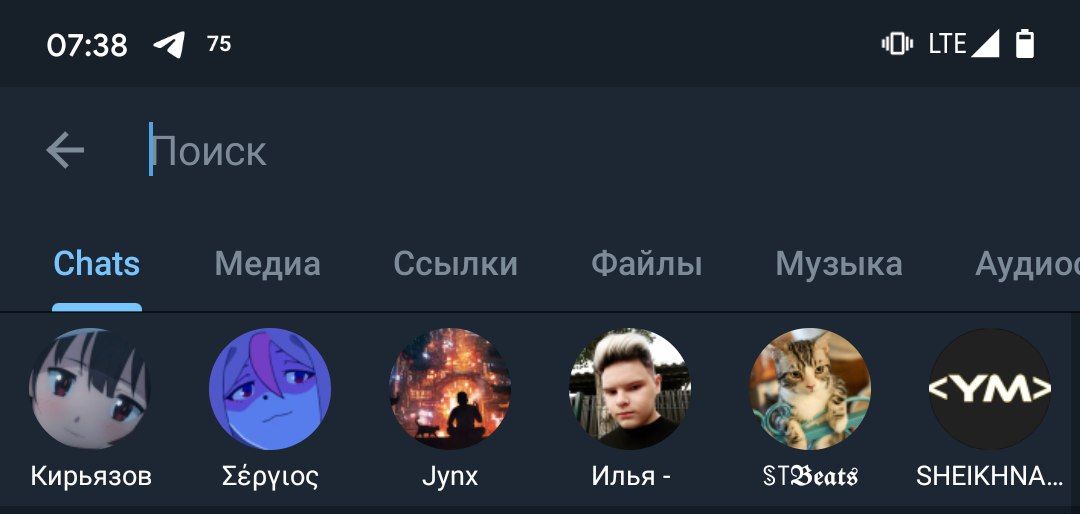Screen dimensions: 1080x514
Task: Open the Аудио tab
Action: tap(1025, 264)
